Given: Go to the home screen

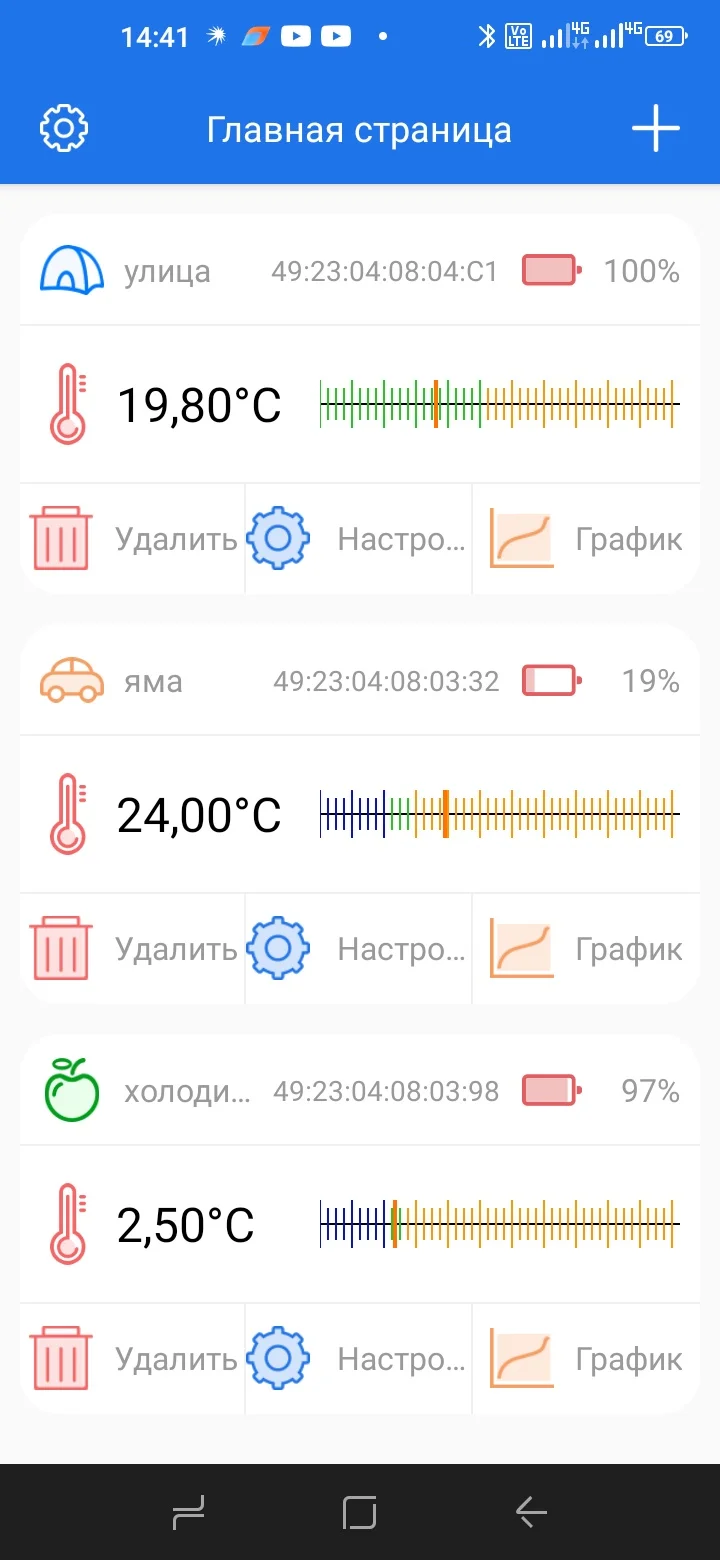Looking at the screenshot, I should (359, 1513).
